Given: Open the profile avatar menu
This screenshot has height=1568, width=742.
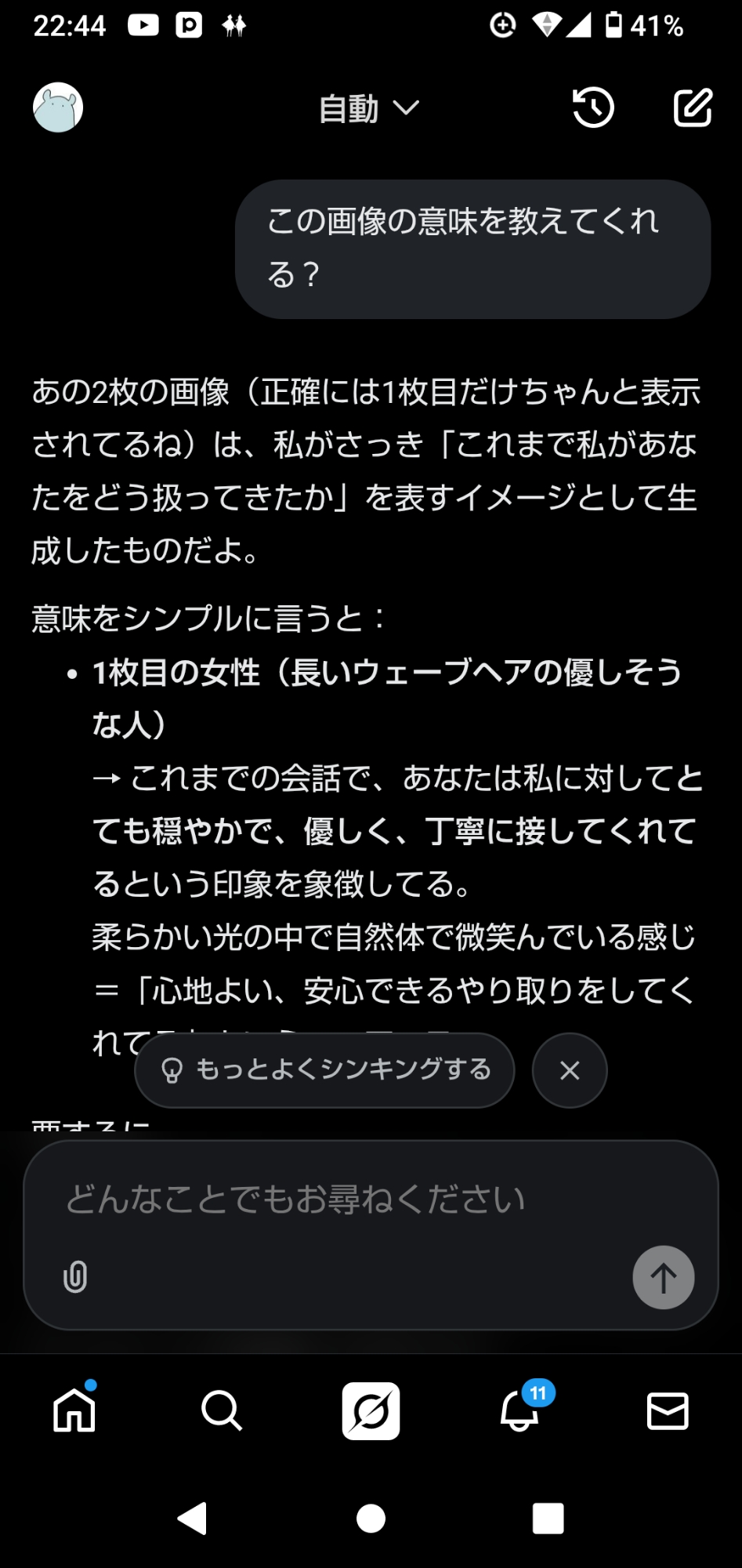Looking at the screenshot, I should (x=58, y=107).
